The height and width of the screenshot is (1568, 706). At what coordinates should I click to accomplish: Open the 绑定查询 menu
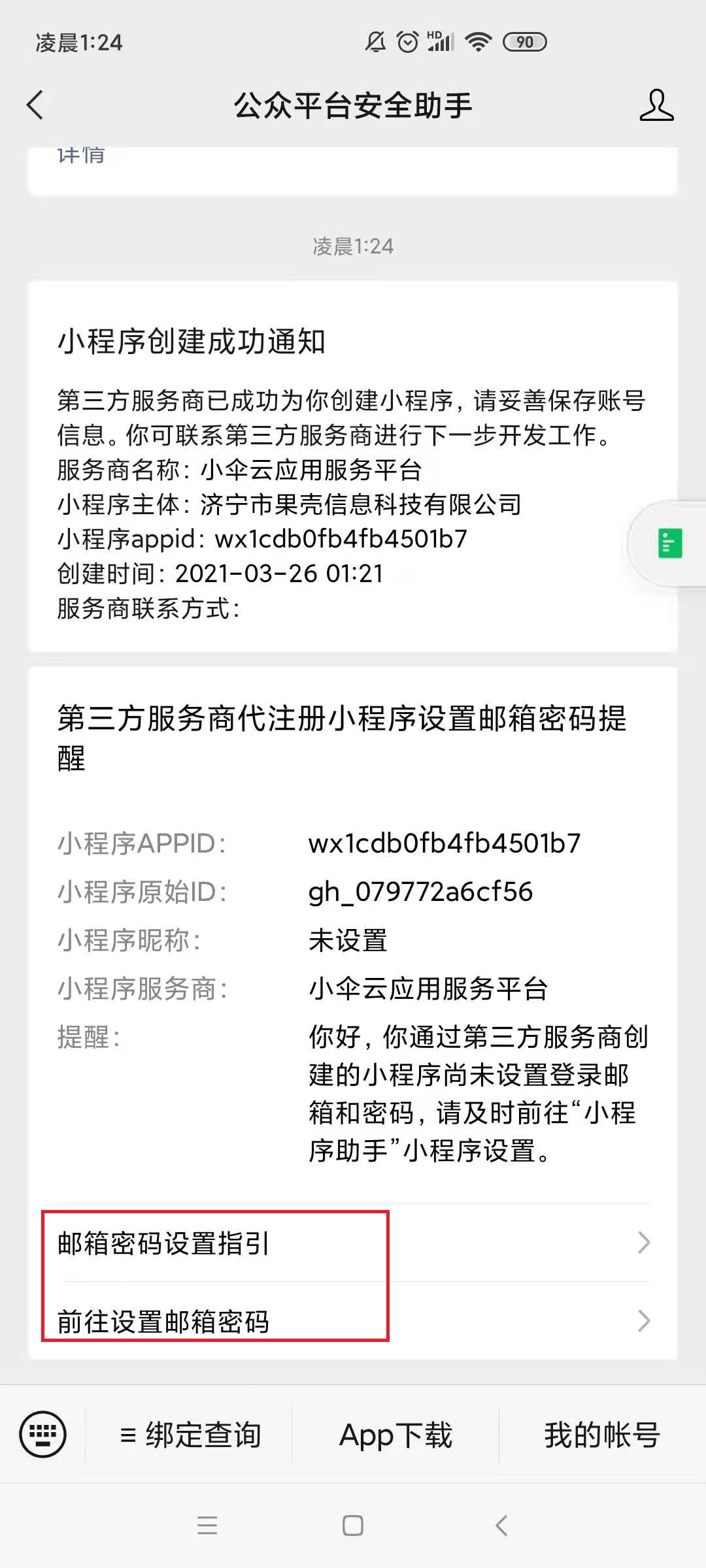point(190,1435)
